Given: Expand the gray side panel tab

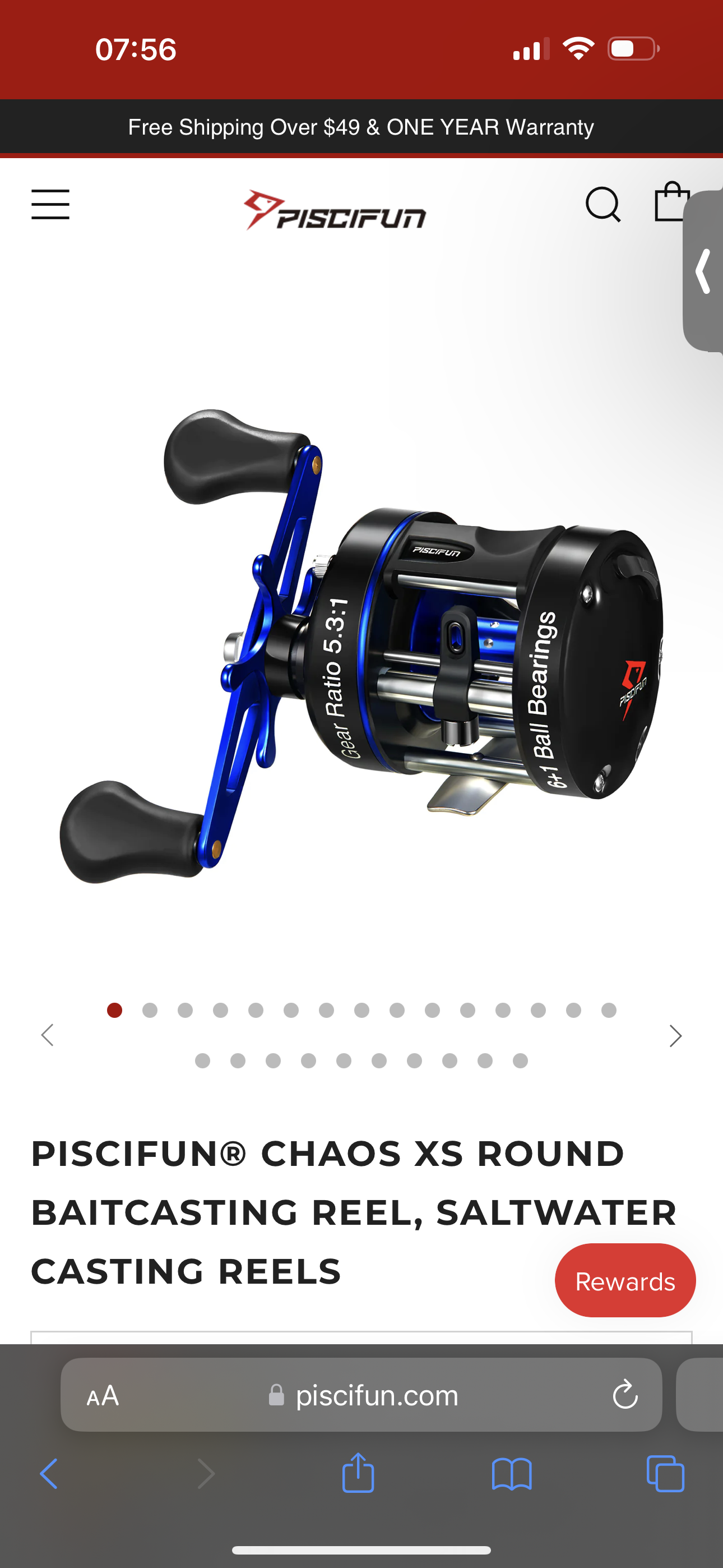Looking at the screenshot, I should coord(703,271).
